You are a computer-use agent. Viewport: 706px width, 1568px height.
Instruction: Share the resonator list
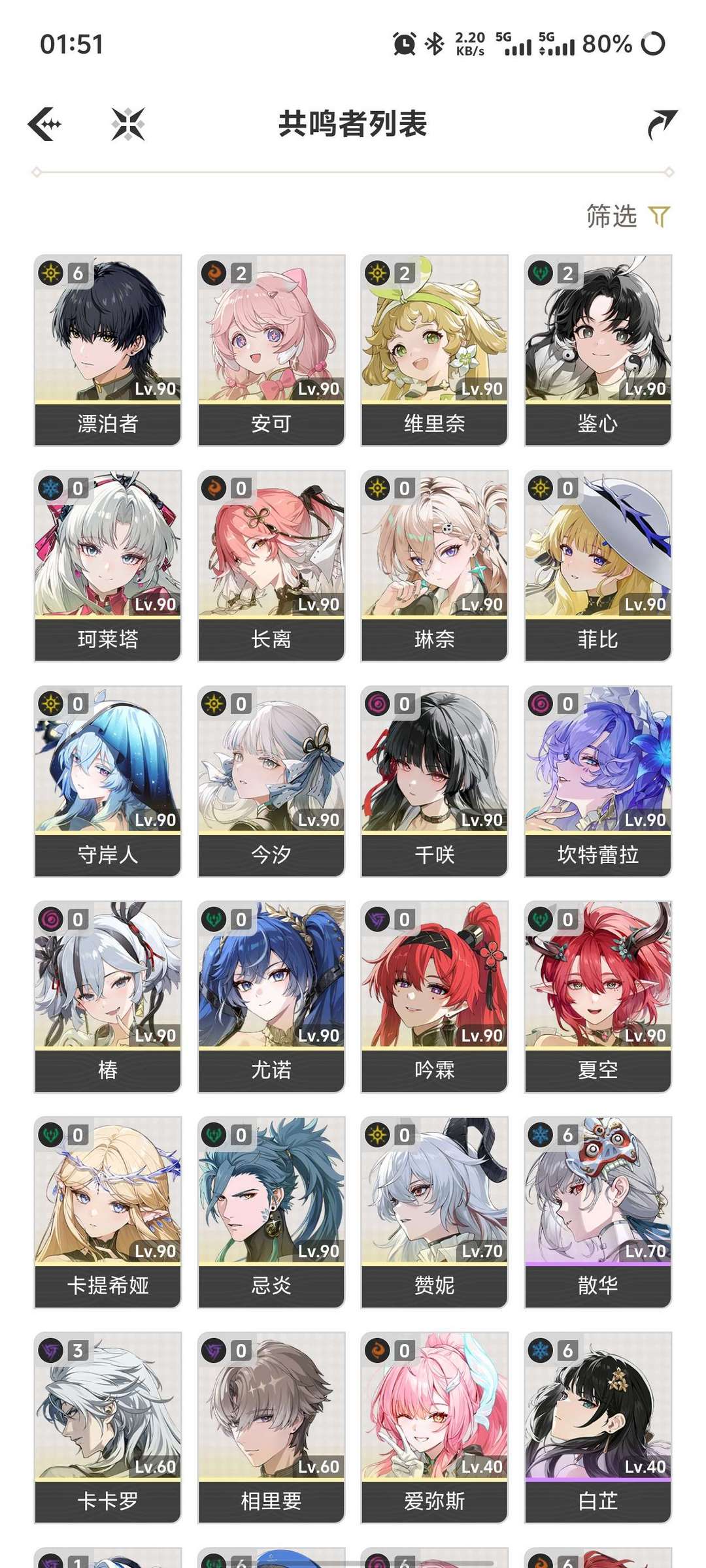point(661,124)
